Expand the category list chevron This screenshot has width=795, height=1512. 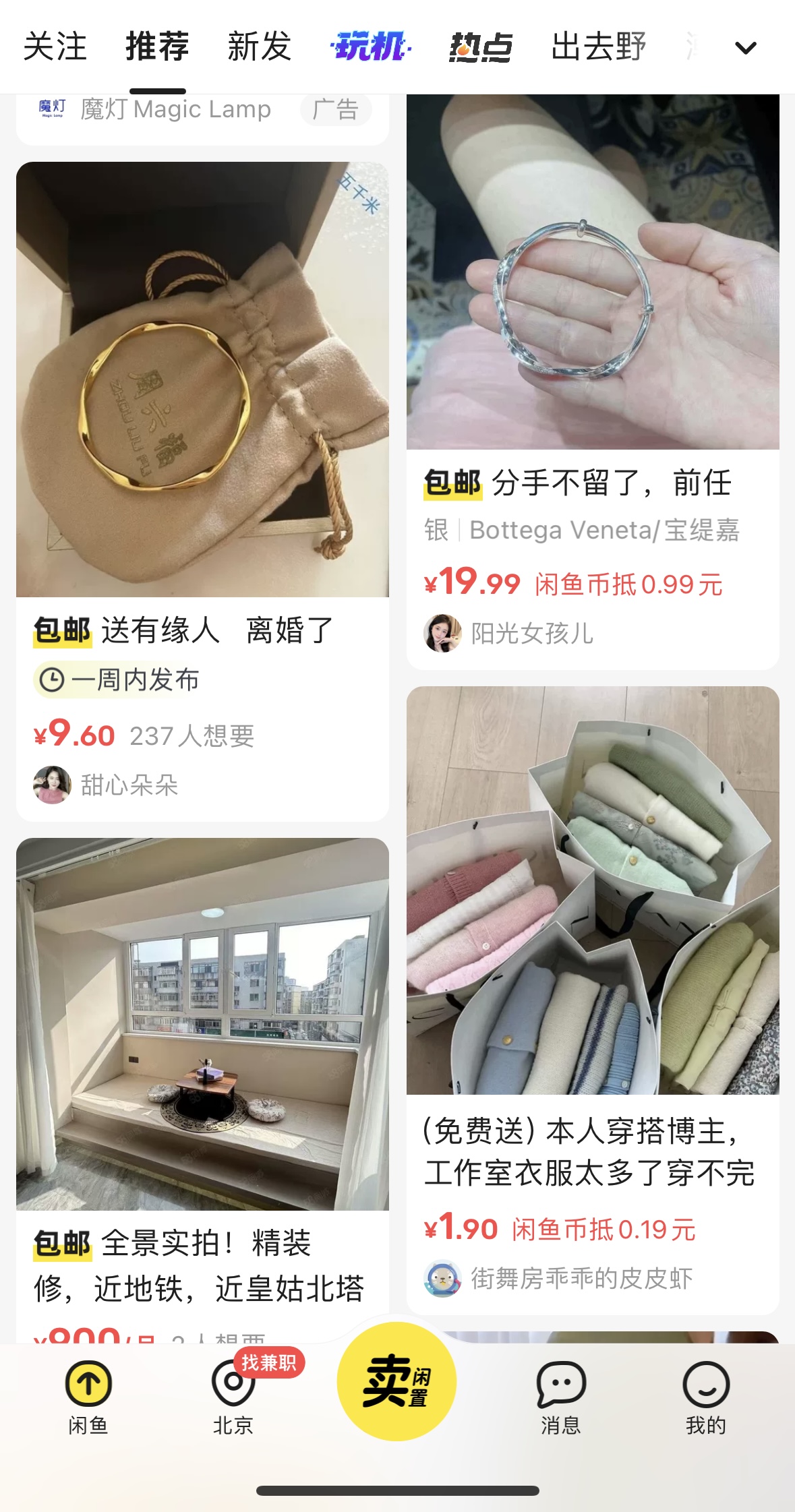[745, 48]
